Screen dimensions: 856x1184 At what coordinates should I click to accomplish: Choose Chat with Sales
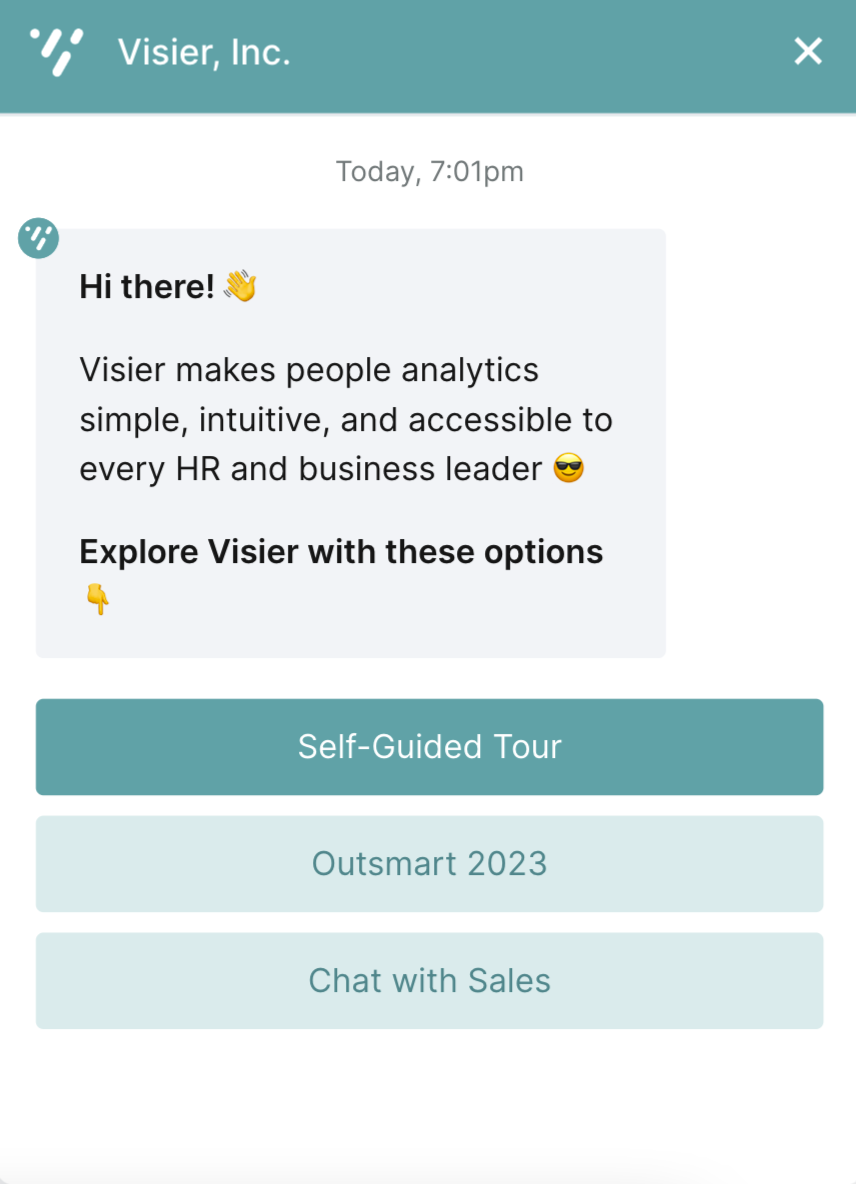429,981
